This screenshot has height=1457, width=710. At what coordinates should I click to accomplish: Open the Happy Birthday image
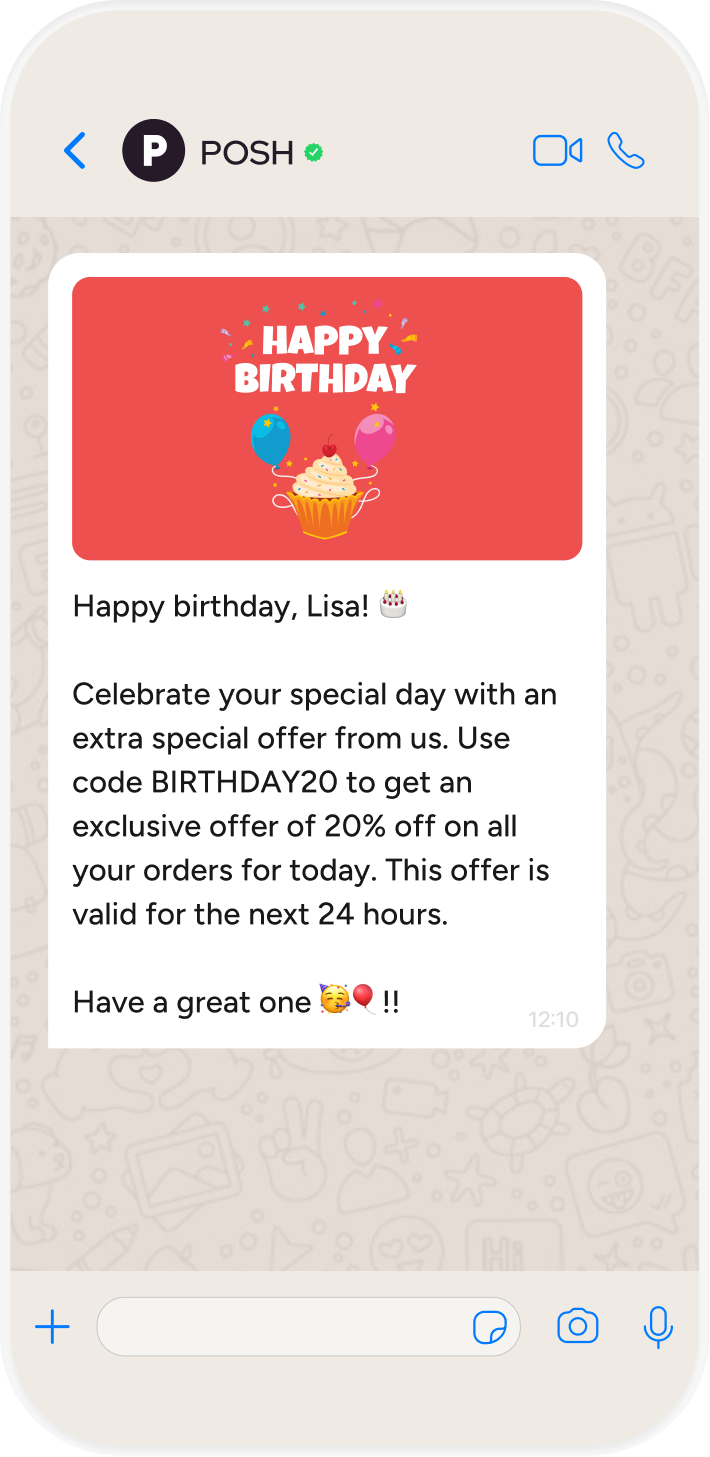point(327,418)
